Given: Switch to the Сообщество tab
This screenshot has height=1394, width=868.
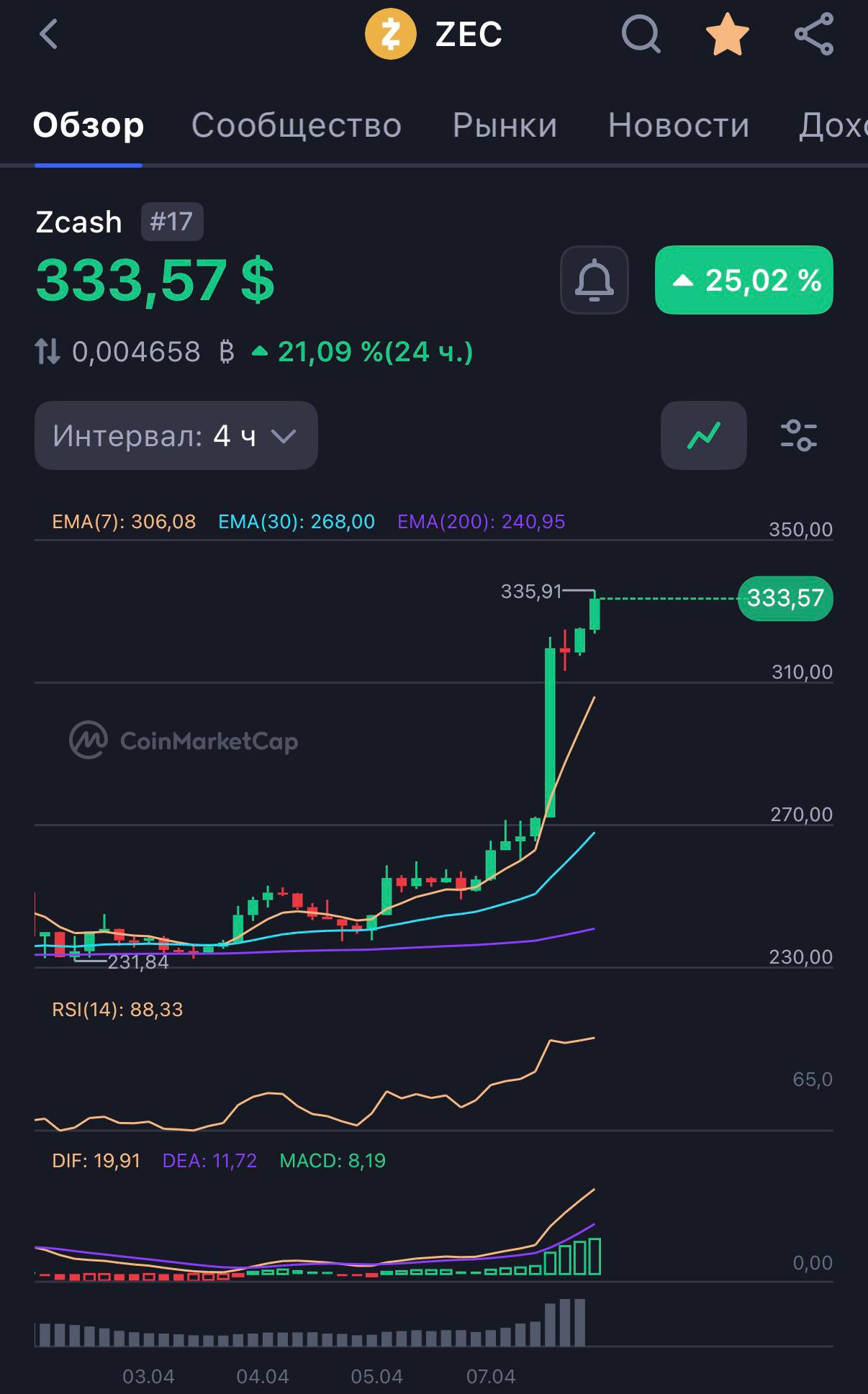Looking at the screenshot, I should pos(296,125).
